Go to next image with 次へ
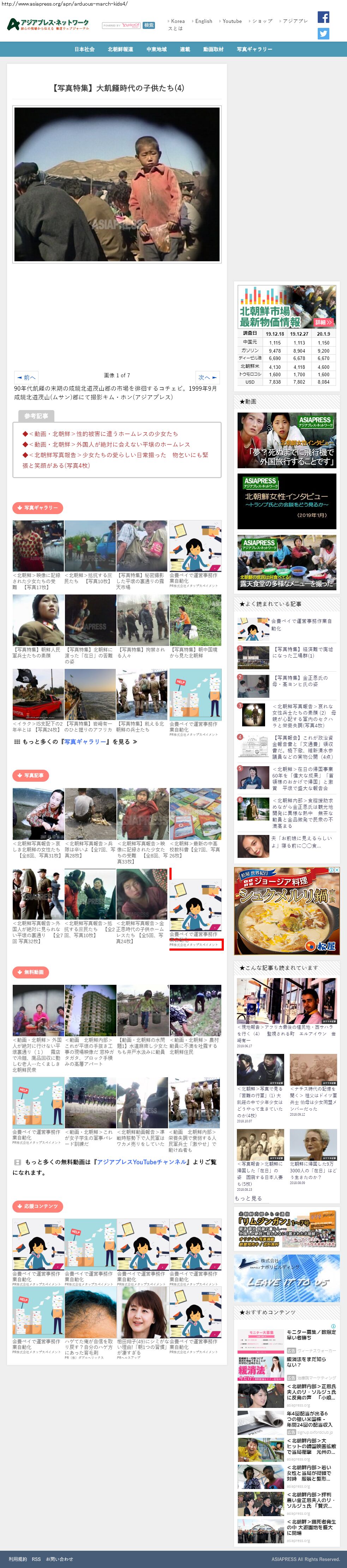Viewport: 347px width, 1568px height. pos(207,377)
